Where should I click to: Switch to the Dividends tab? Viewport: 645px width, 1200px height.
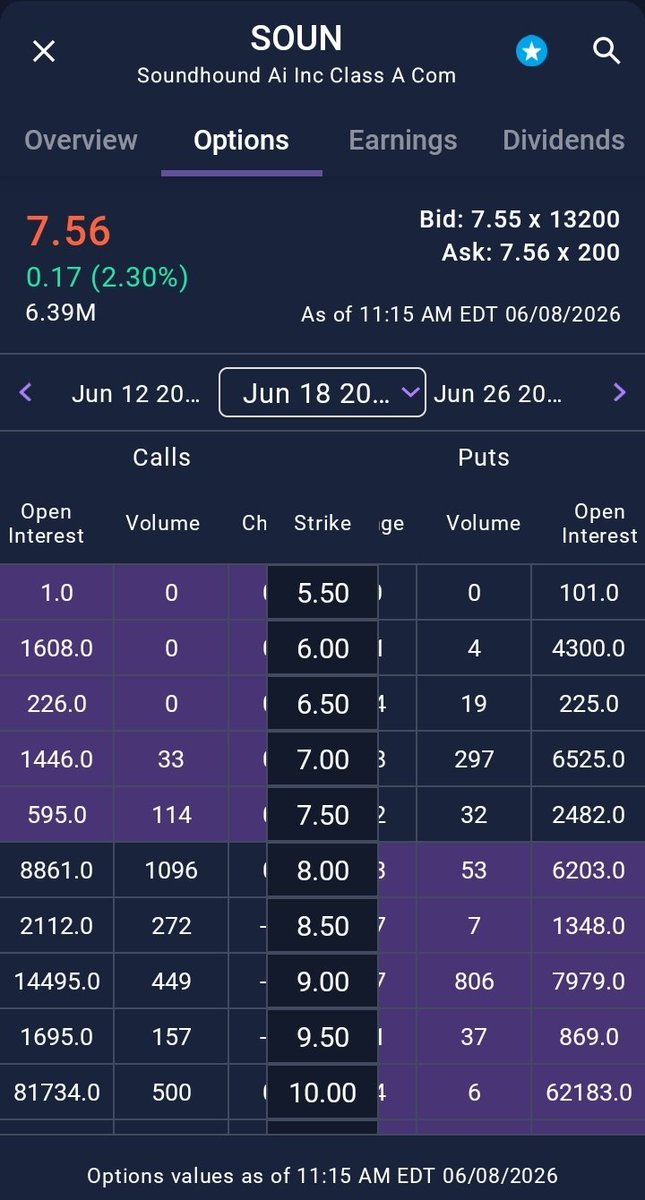(564, 140)
